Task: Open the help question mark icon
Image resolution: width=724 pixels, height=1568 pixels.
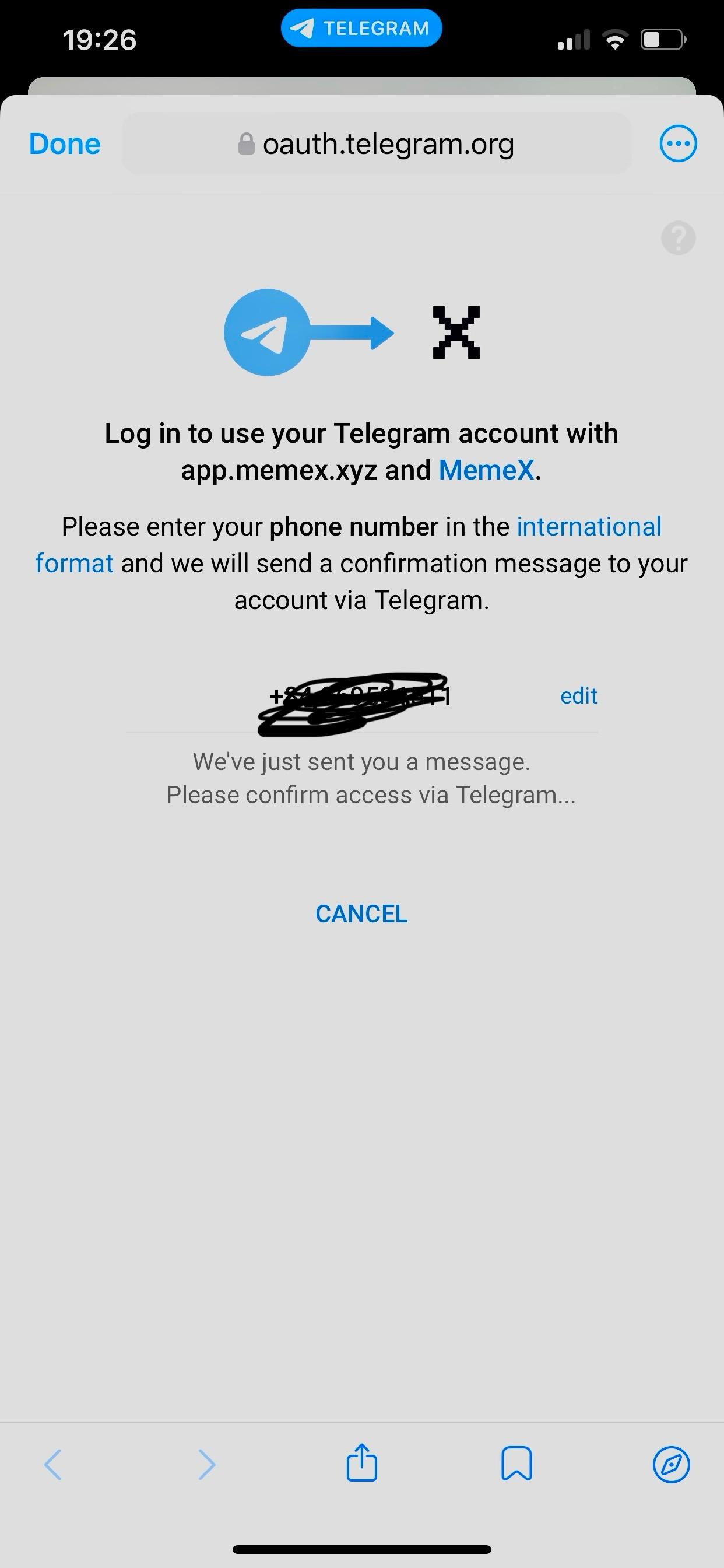Action: 678,238
